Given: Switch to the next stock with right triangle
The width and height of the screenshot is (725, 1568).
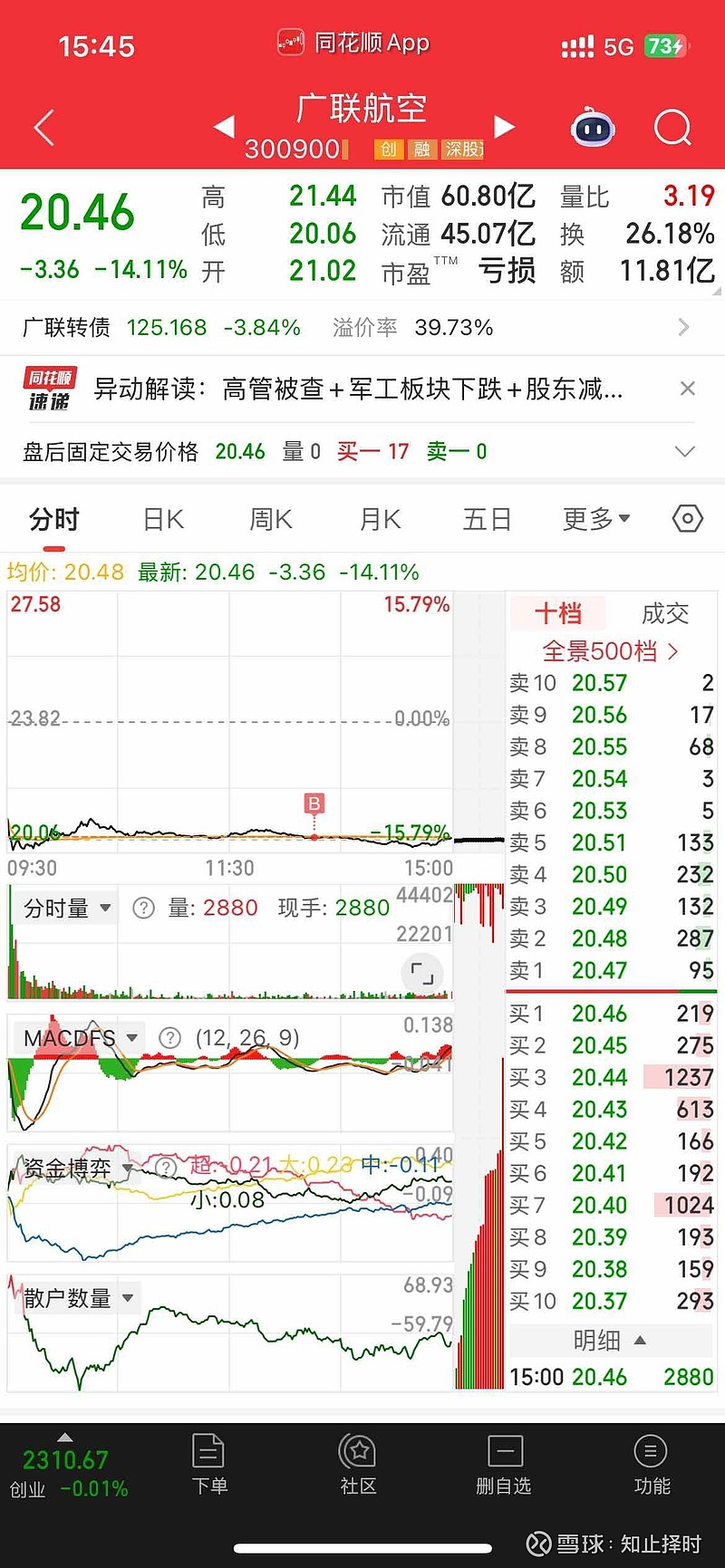Looking at the screenshot, I should click(505, 127).
